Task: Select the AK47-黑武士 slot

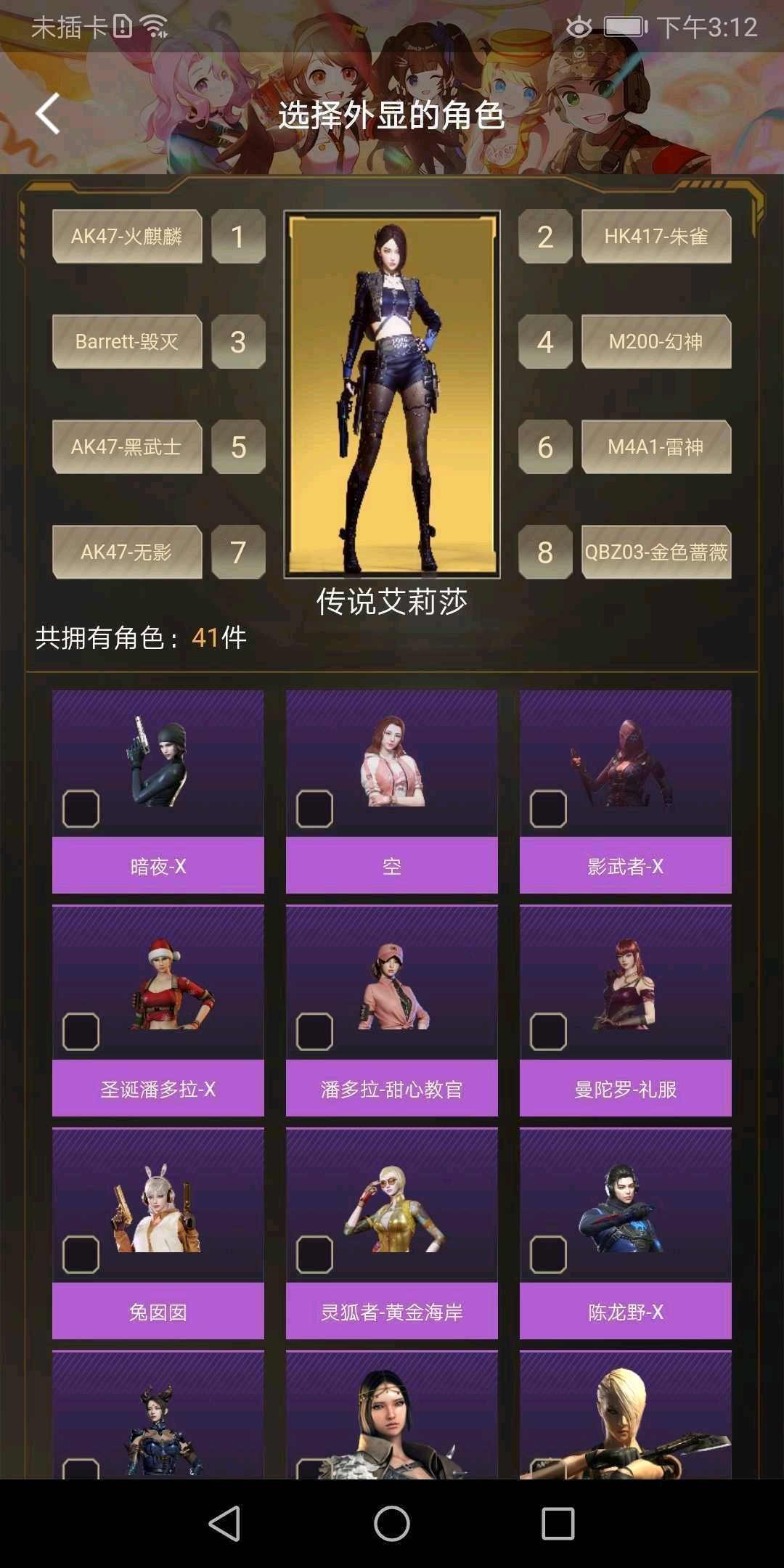Action: [127, 447]
